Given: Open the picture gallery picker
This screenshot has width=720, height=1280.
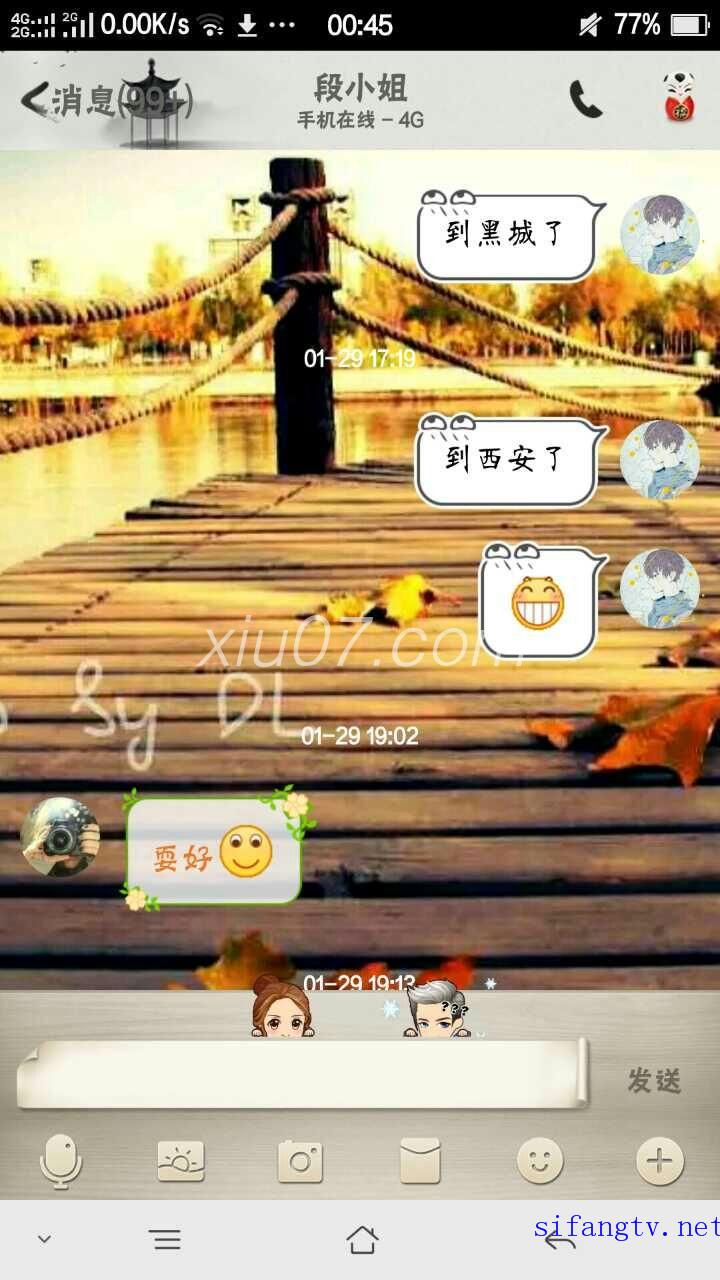Looking at the screenshot, I should click(x=181, y=1162).
